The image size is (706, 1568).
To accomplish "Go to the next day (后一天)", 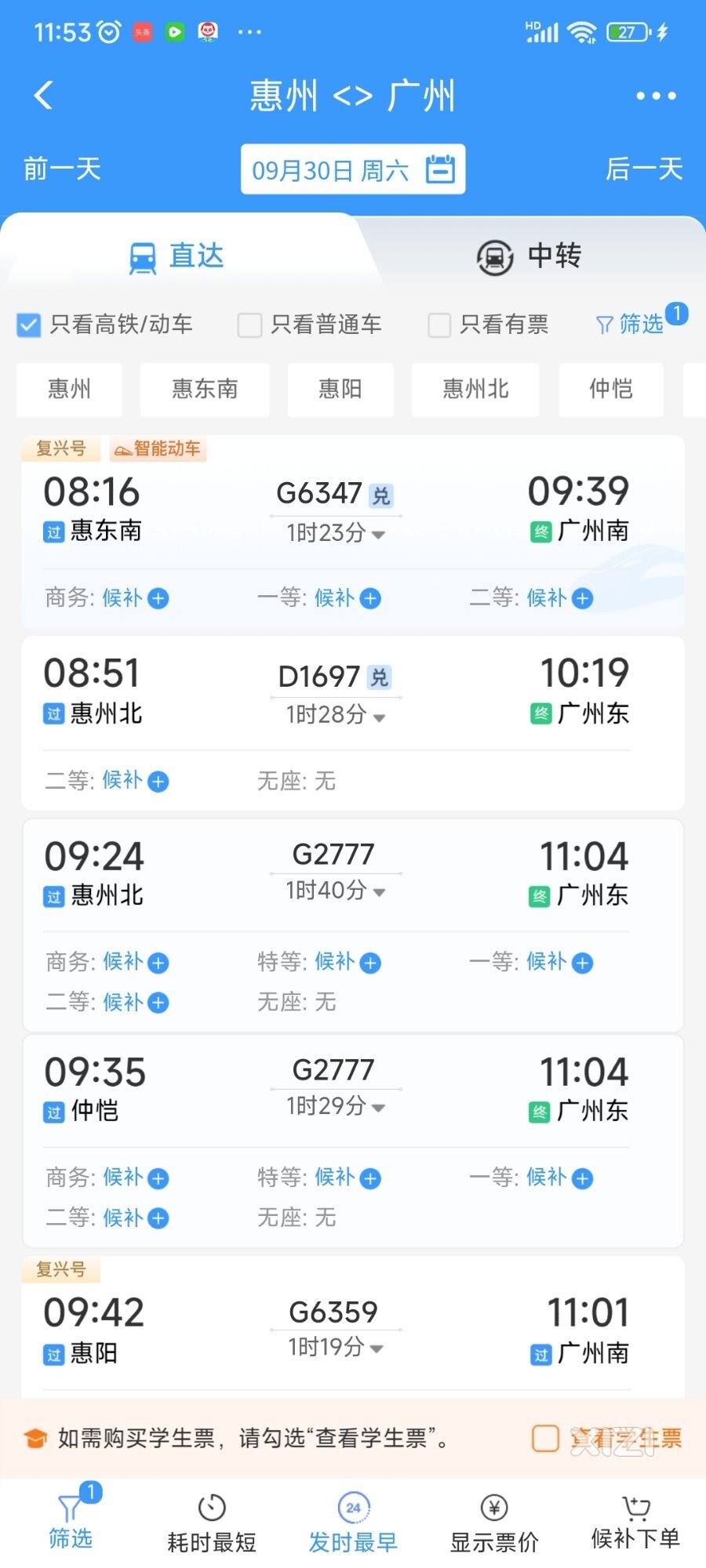I will (644, 169).
